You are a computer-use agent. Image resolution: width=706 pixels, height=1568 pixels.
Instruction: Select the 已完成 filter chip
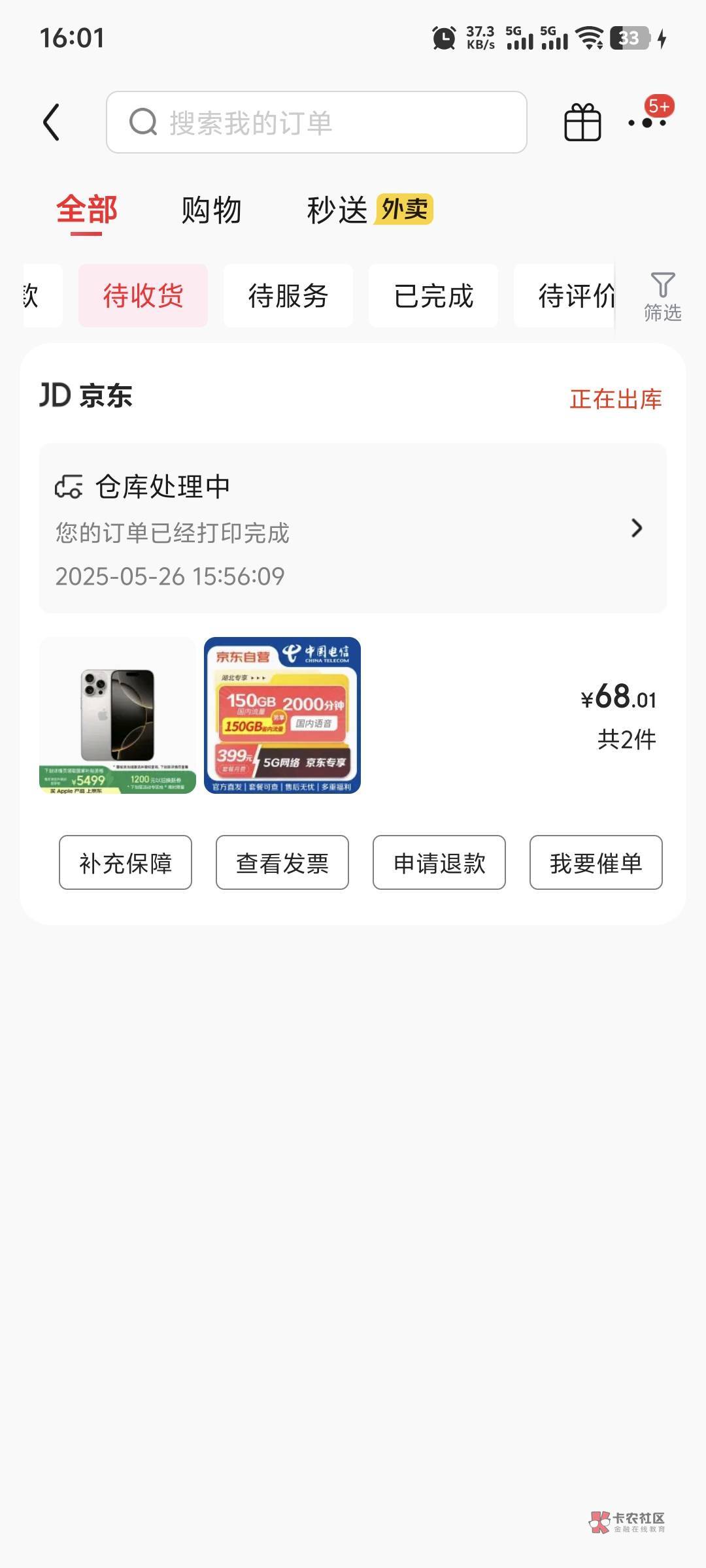pos(433,296)
